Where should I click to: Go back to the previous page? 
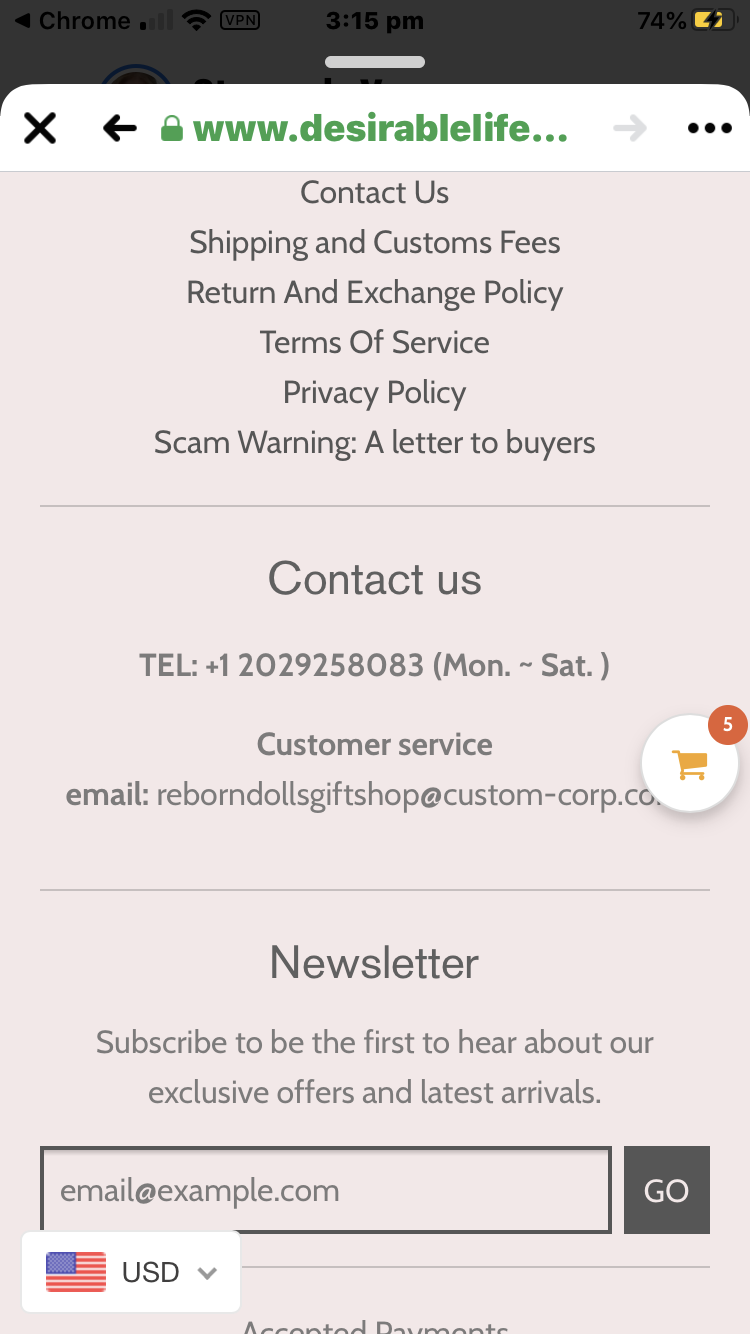click(119, 128)
